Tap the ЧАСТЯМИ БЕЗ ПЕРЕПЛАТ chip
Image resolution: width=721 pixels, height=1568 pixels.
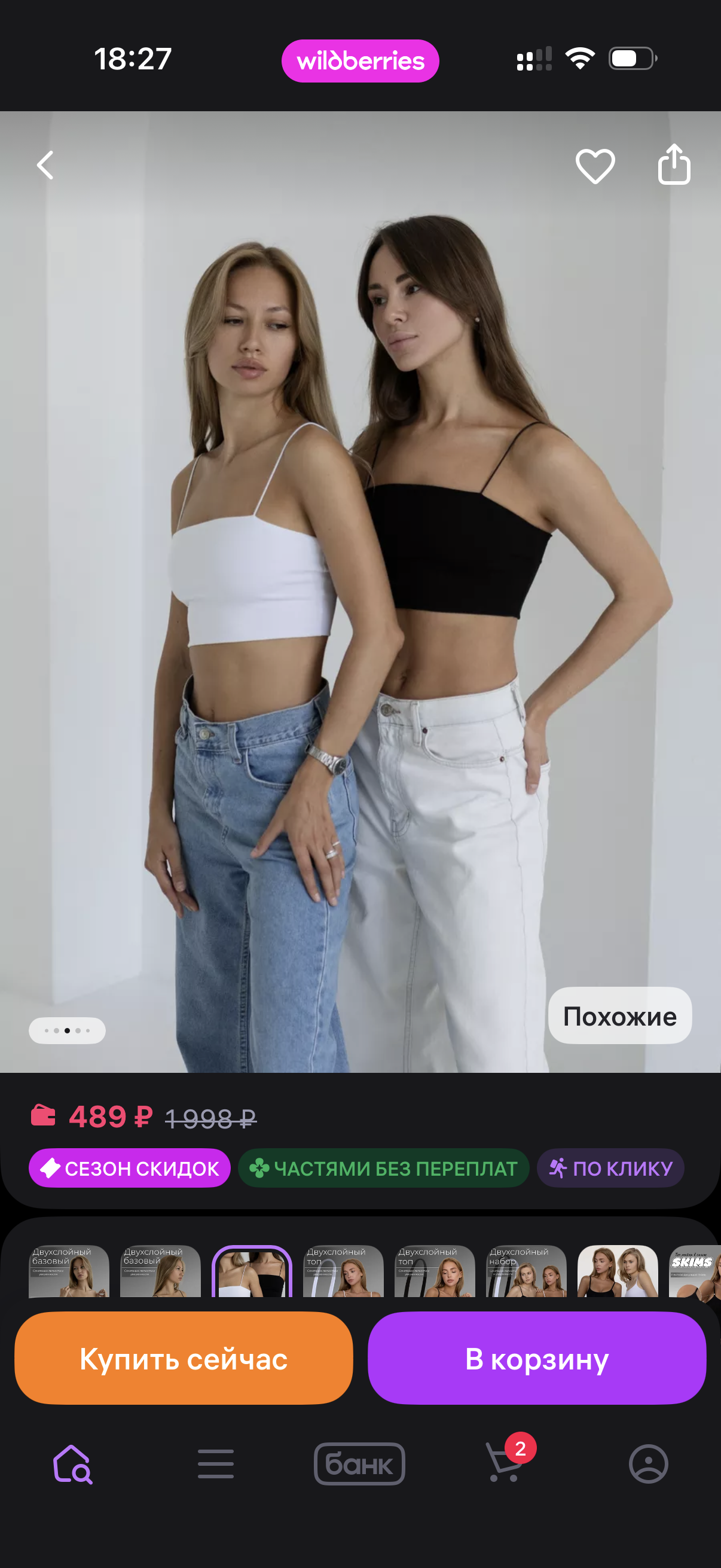[x=383, y=1168]
